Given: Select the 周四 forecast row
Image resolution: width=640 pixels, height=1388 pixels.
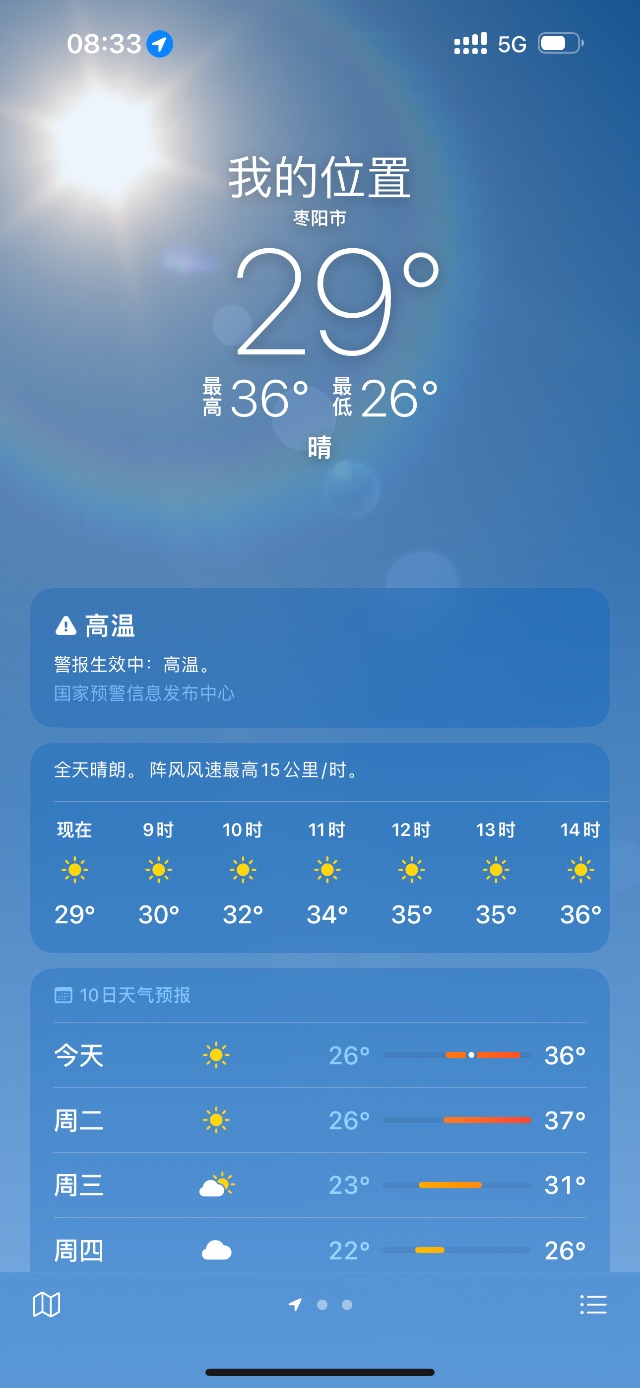Looking at the screenshot, I should 320,1248.
